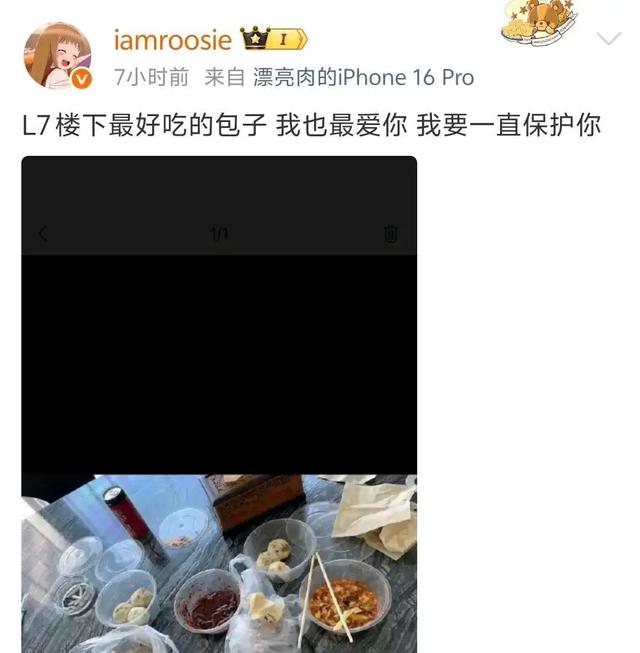Expand the post options chevron
Screen dimensions: 640x653
pyautogui.click(x=608, y=40)
